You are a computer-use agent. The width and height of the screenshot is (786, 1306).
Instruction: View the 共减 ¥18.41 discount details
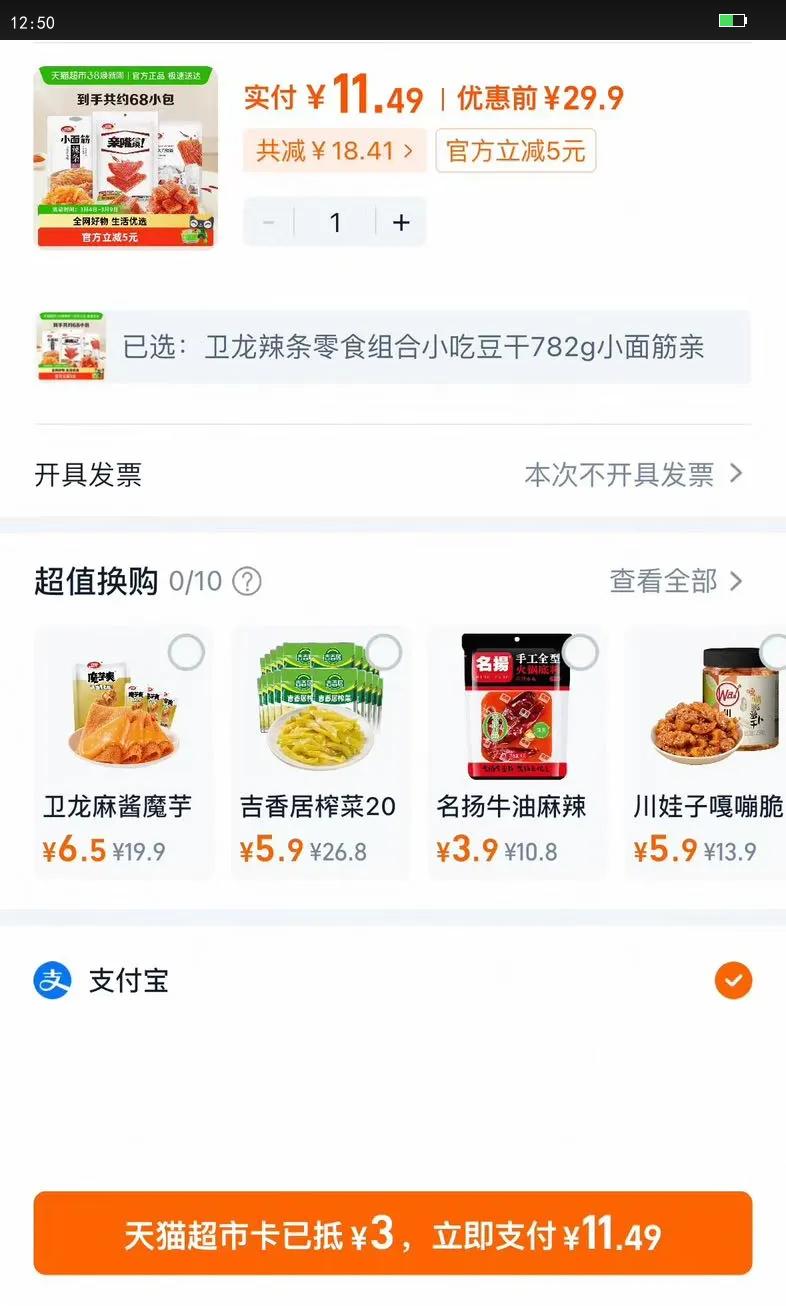coord(334,151)
